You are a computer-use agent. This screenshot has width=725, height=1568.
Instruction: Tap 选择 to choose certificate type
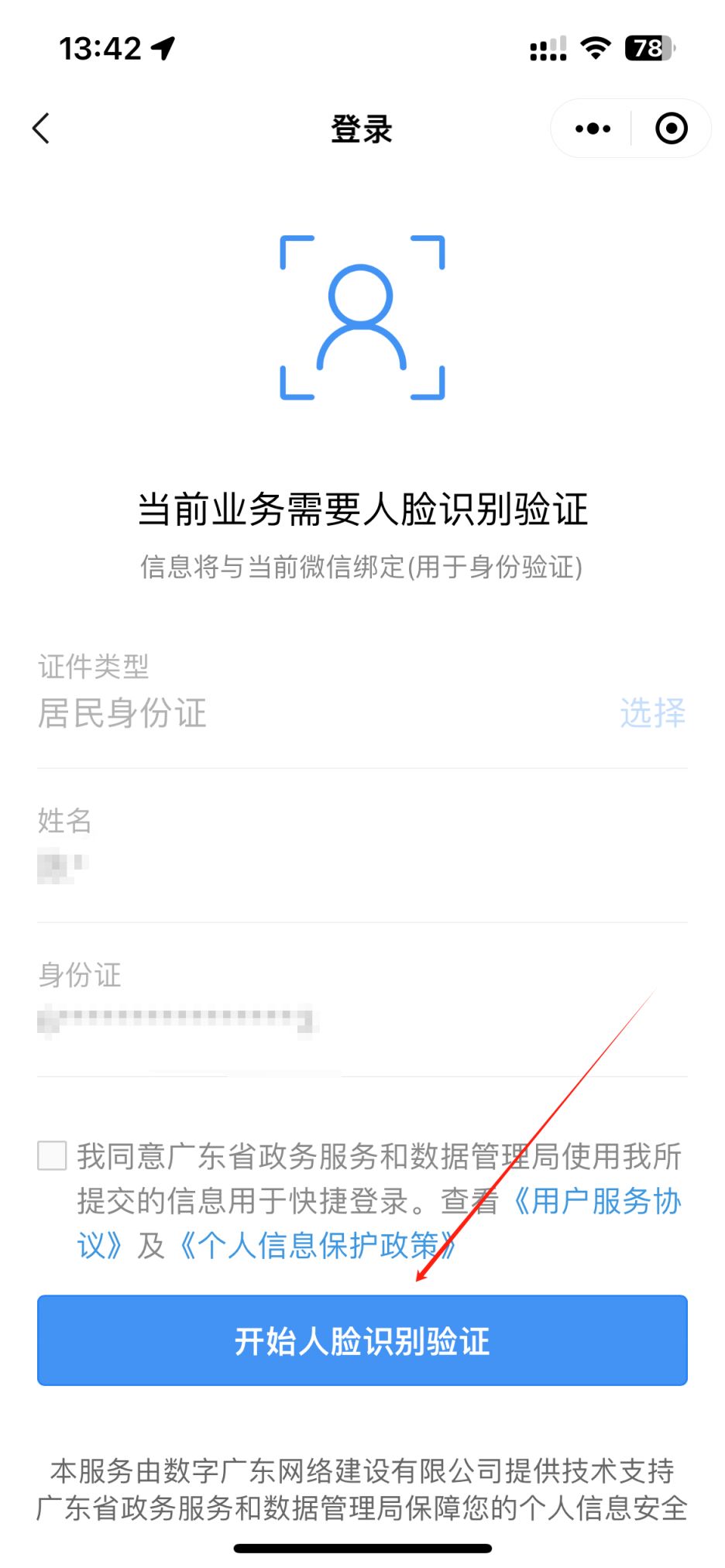652,712
